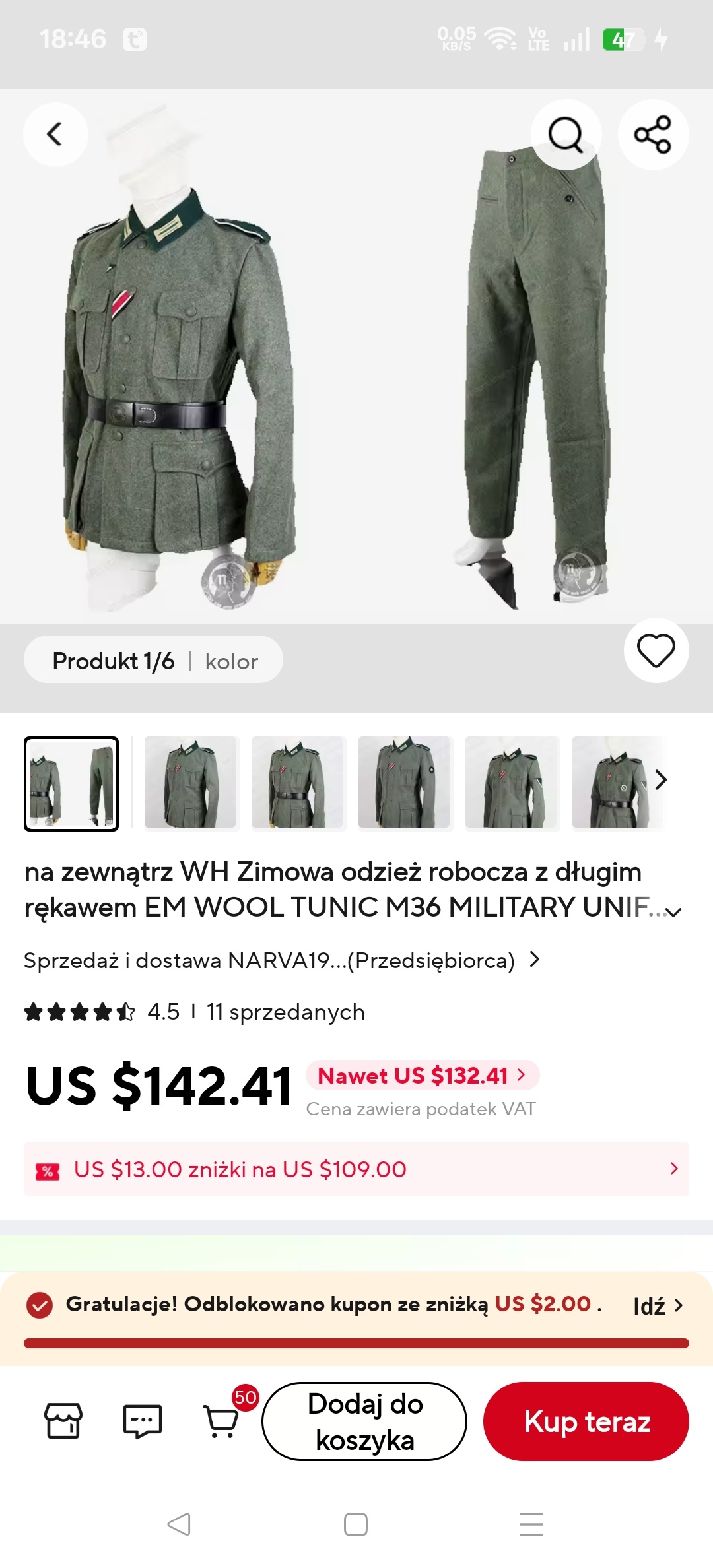Open search with the magnifier icon
This screenshot has height=1568, width=713.
point(566,135)
